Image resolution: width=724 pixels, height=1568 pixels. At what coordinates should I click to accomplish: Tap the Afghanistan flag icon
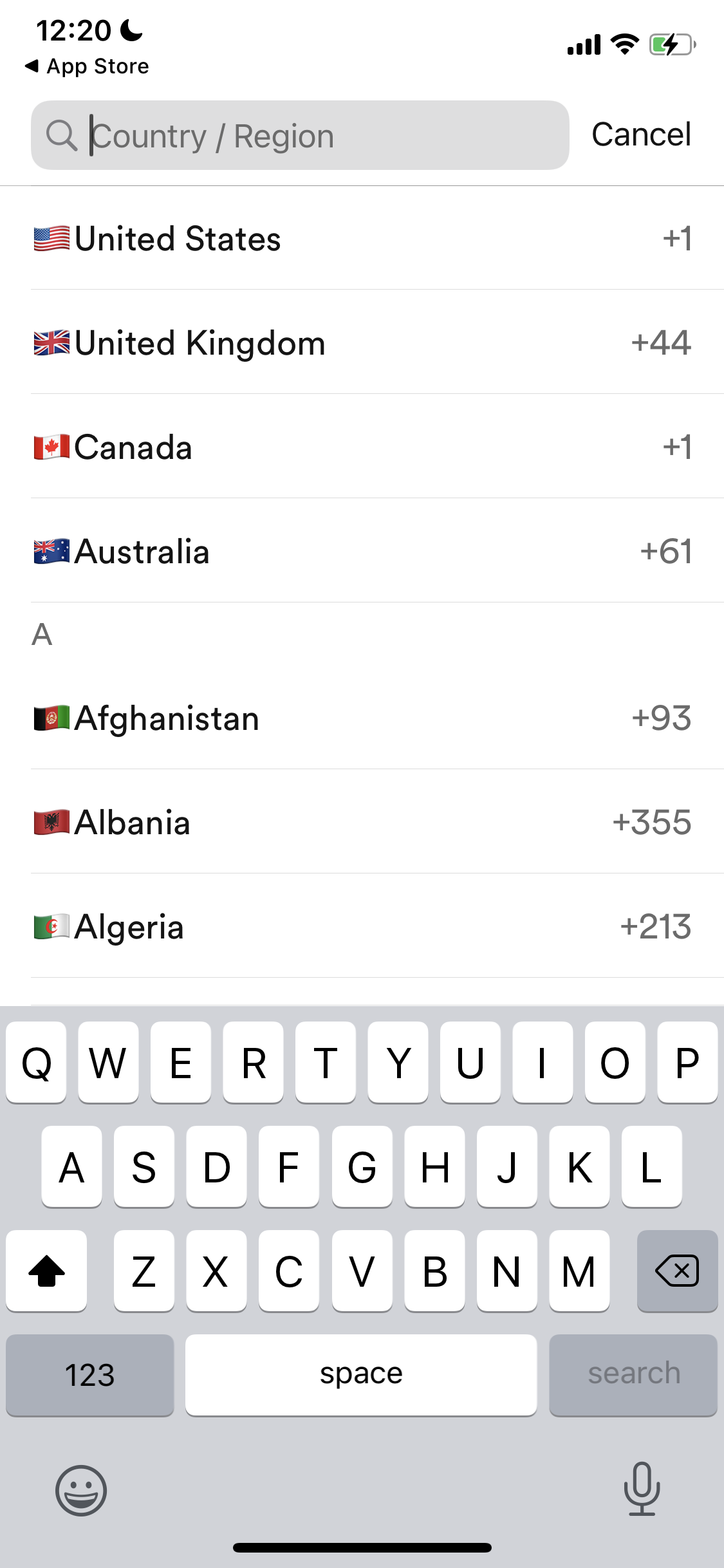pyautogui.click(x=51, y=718)
